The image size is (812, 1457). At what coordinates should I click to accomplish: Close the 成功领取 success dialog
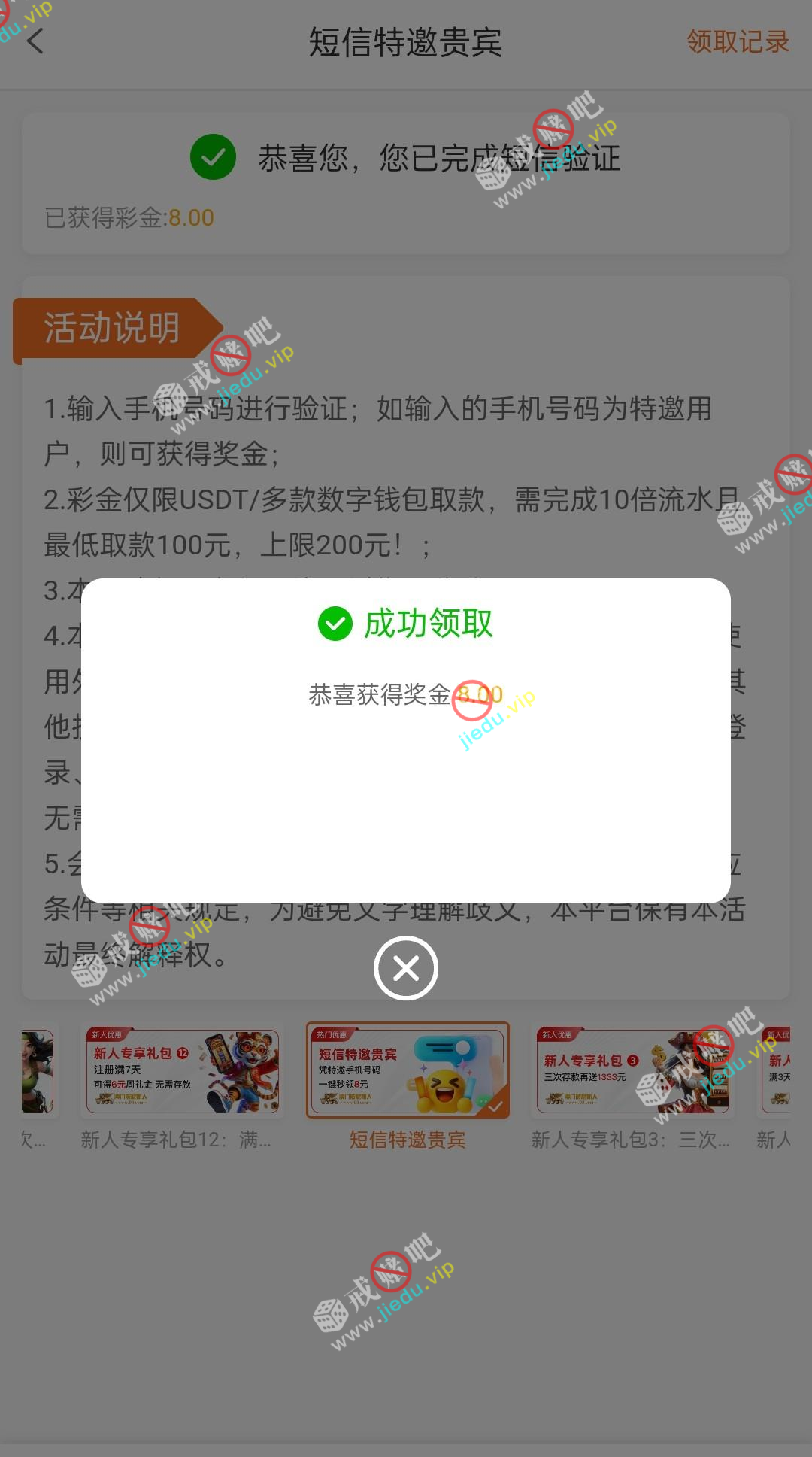(406, 968)
